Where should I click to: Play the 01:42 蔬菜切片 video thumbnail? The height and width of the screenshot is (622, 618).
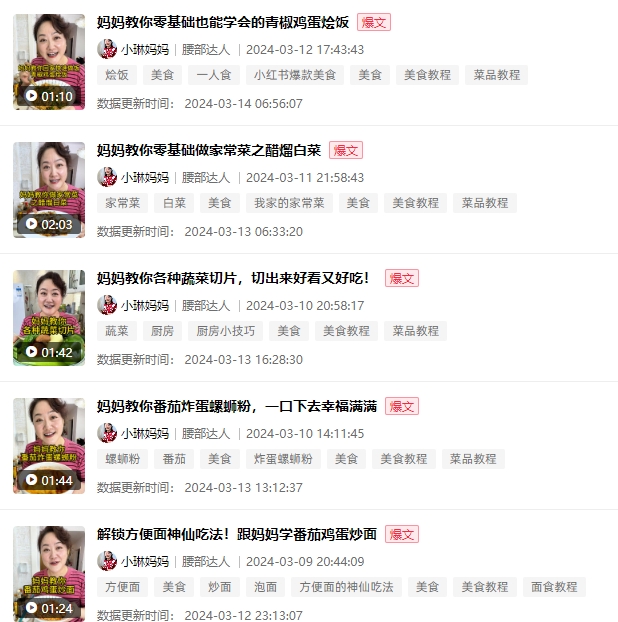[x=49, y=317]
